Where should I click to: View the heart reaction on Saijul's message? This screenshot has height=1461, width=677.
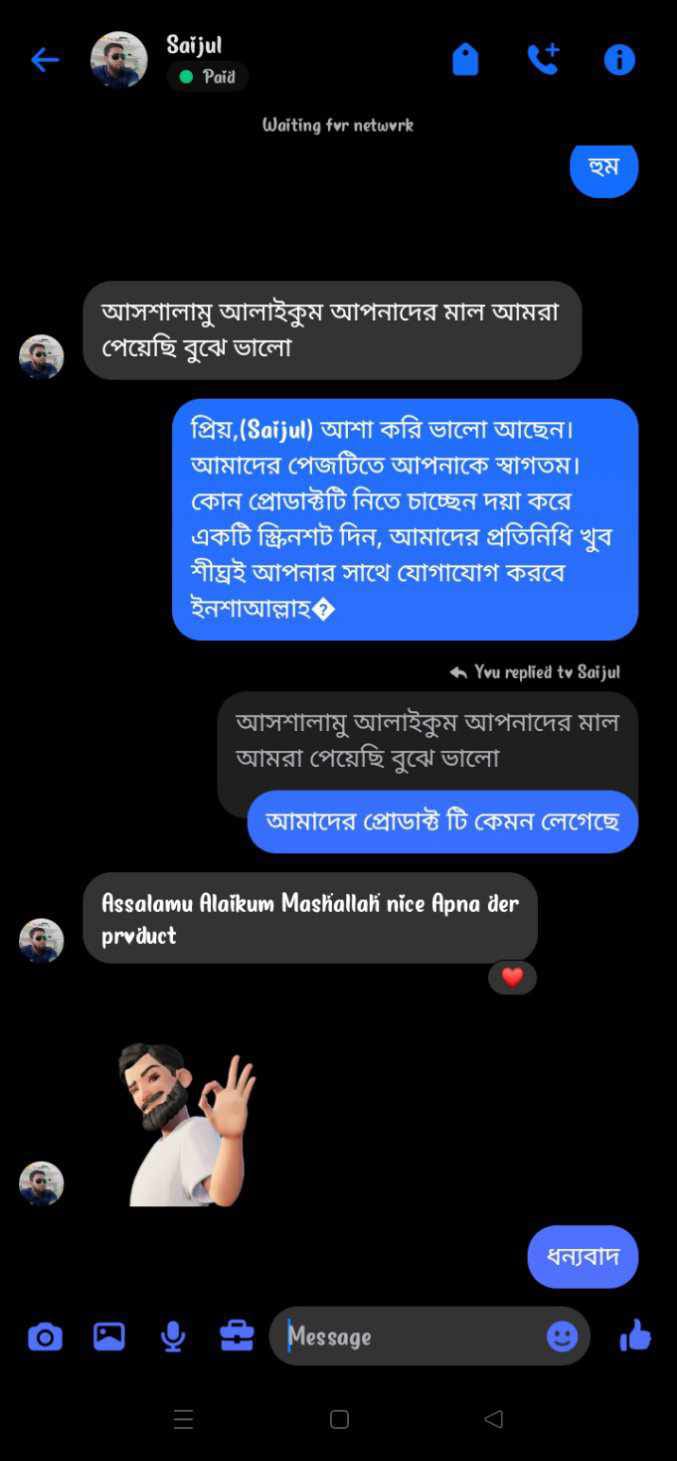512,978
